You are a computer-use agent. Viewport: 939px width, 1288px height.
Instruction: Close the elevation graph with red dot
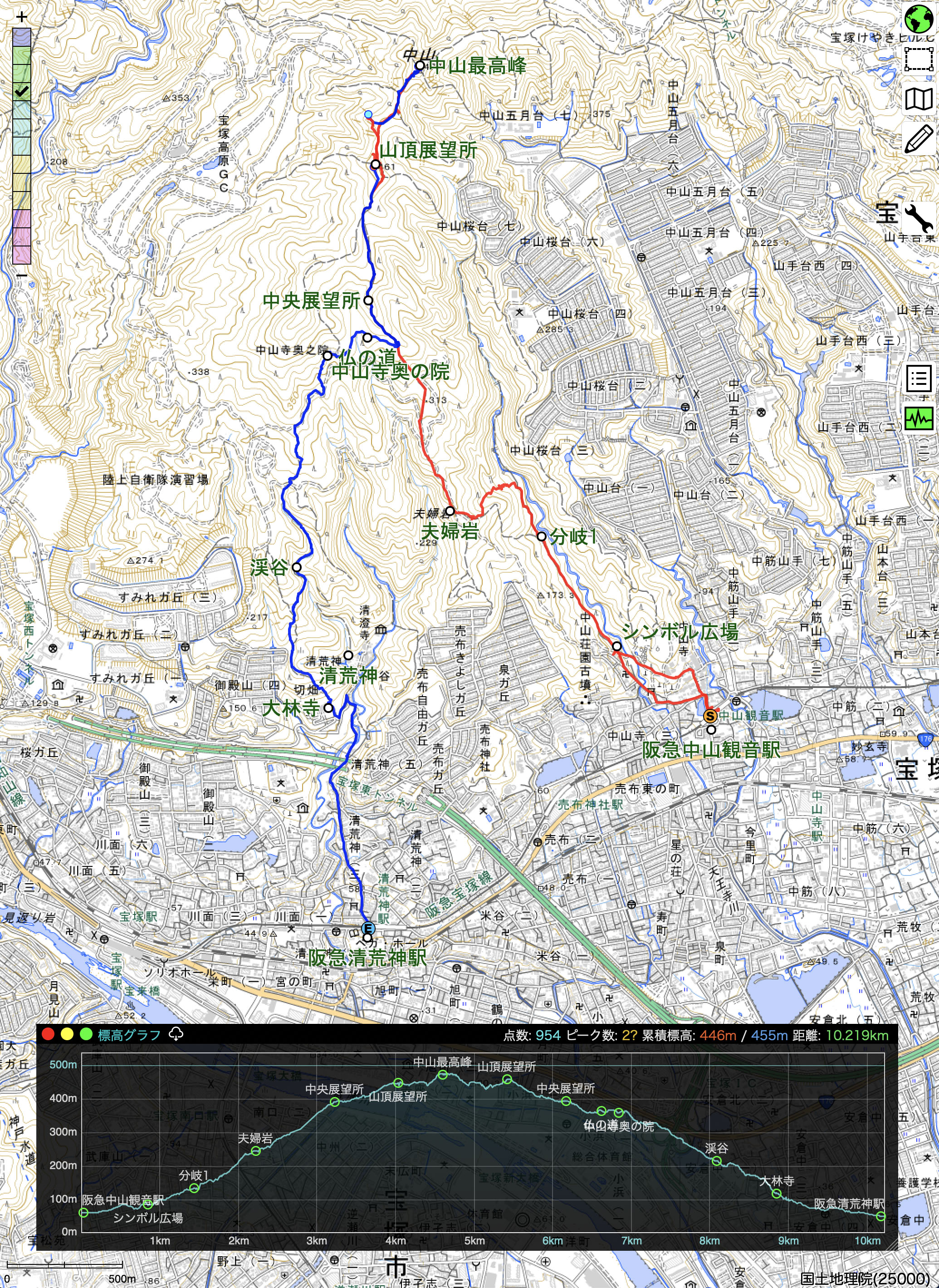[49, 1034]
